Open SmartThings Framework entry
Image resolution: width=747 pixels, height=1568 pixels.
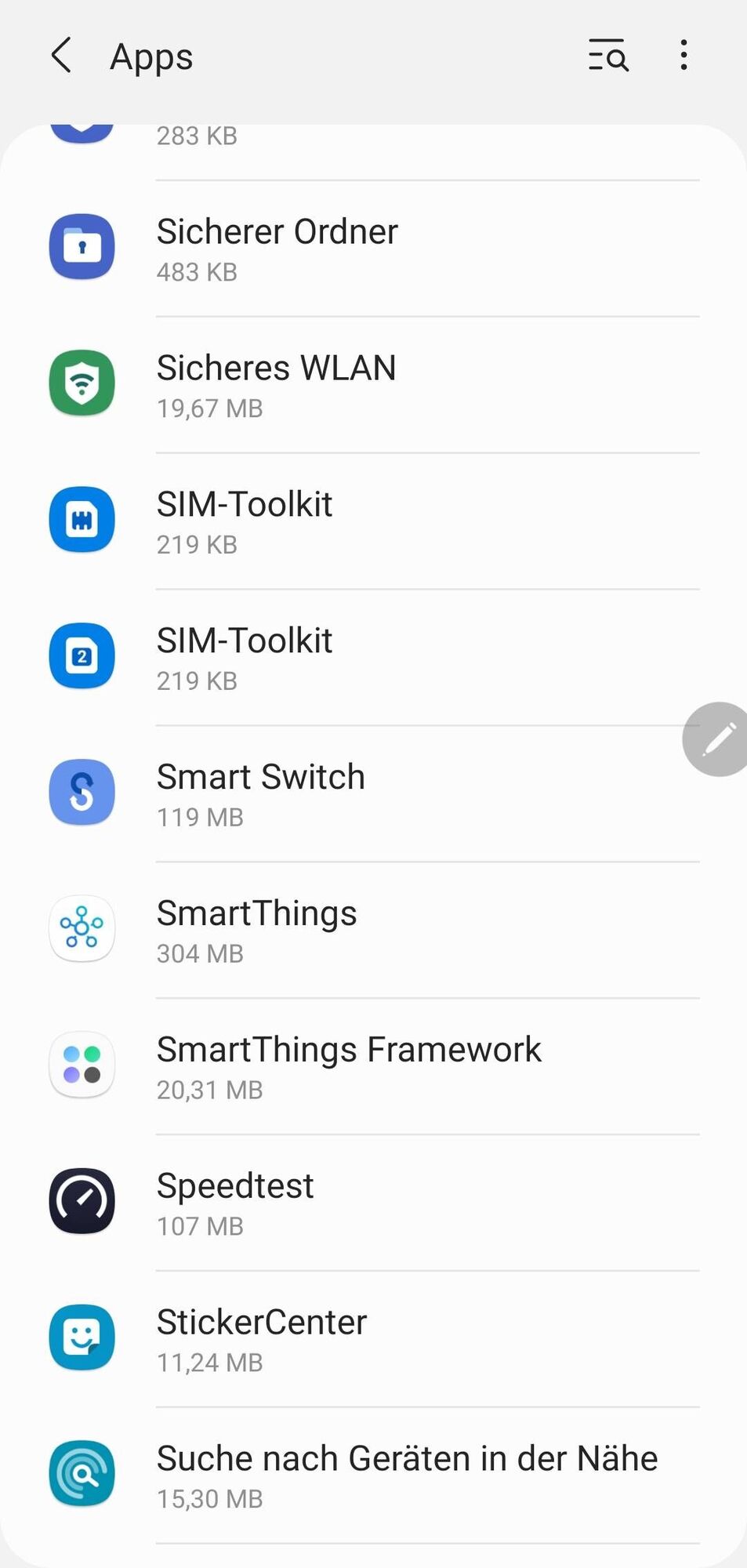point(373,1067)
